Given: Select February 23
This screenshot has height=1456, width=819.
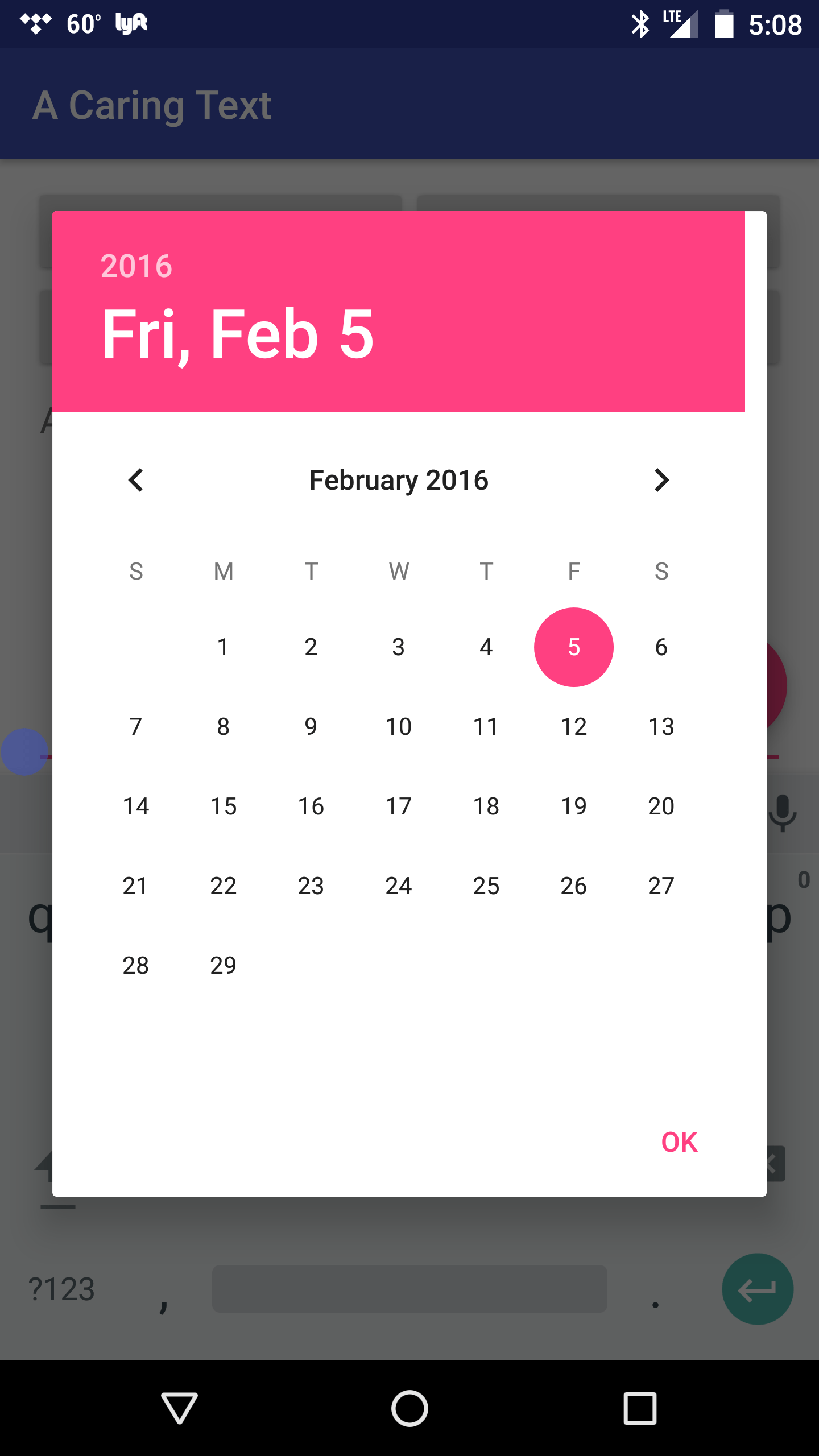Looking at the screenshot, I should (x=311, y=886).
